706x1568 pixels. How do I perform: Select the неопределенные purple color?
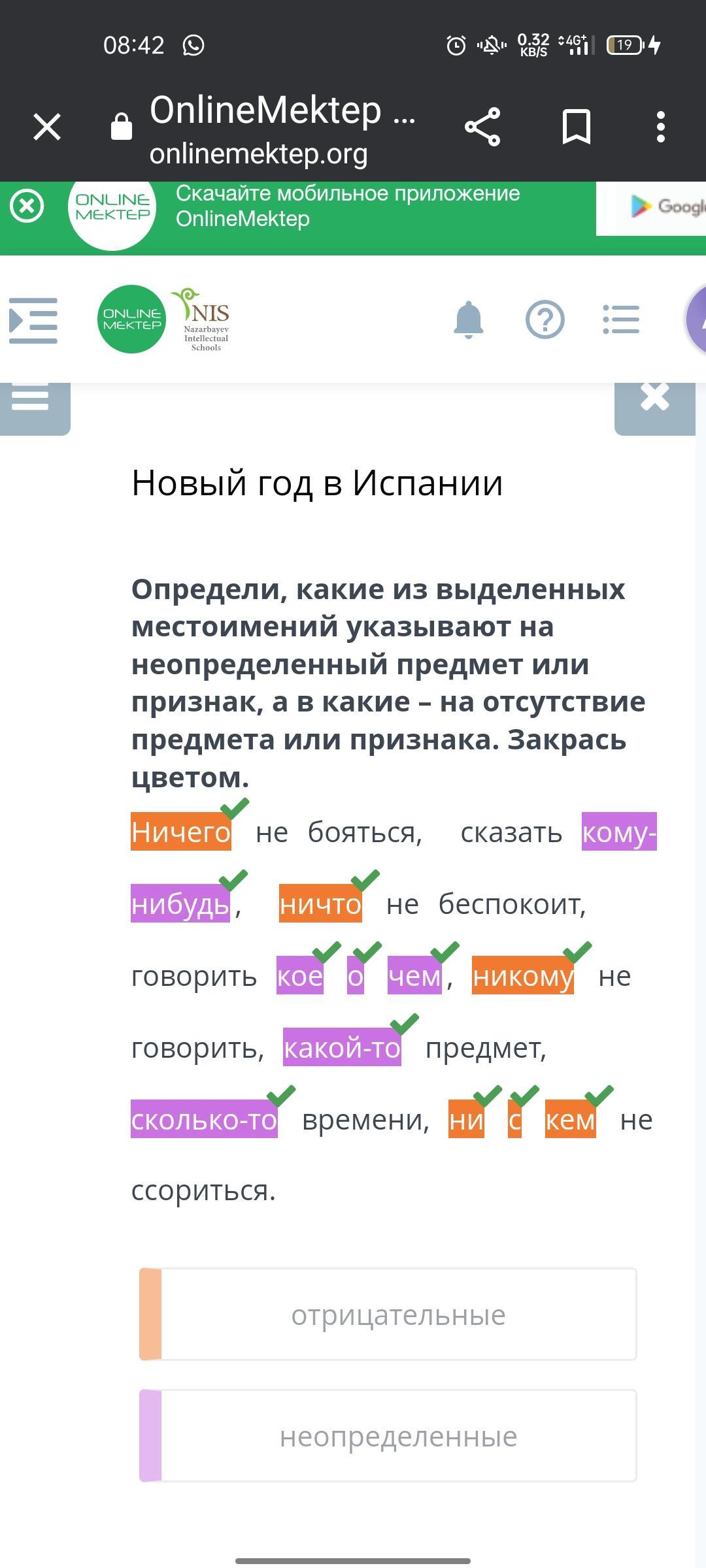pyautogui.click(x=388, y=1436)
